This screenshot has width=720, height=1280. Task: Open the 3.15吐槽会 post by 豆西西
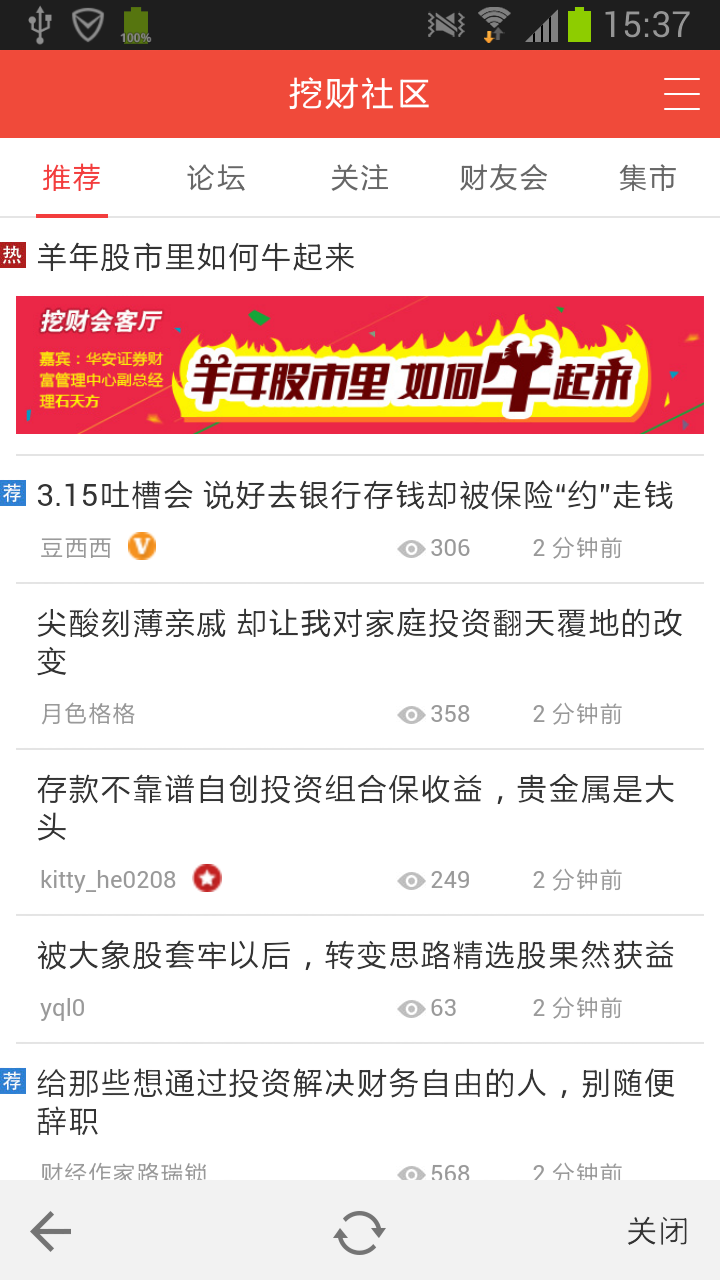click(360, 520)
